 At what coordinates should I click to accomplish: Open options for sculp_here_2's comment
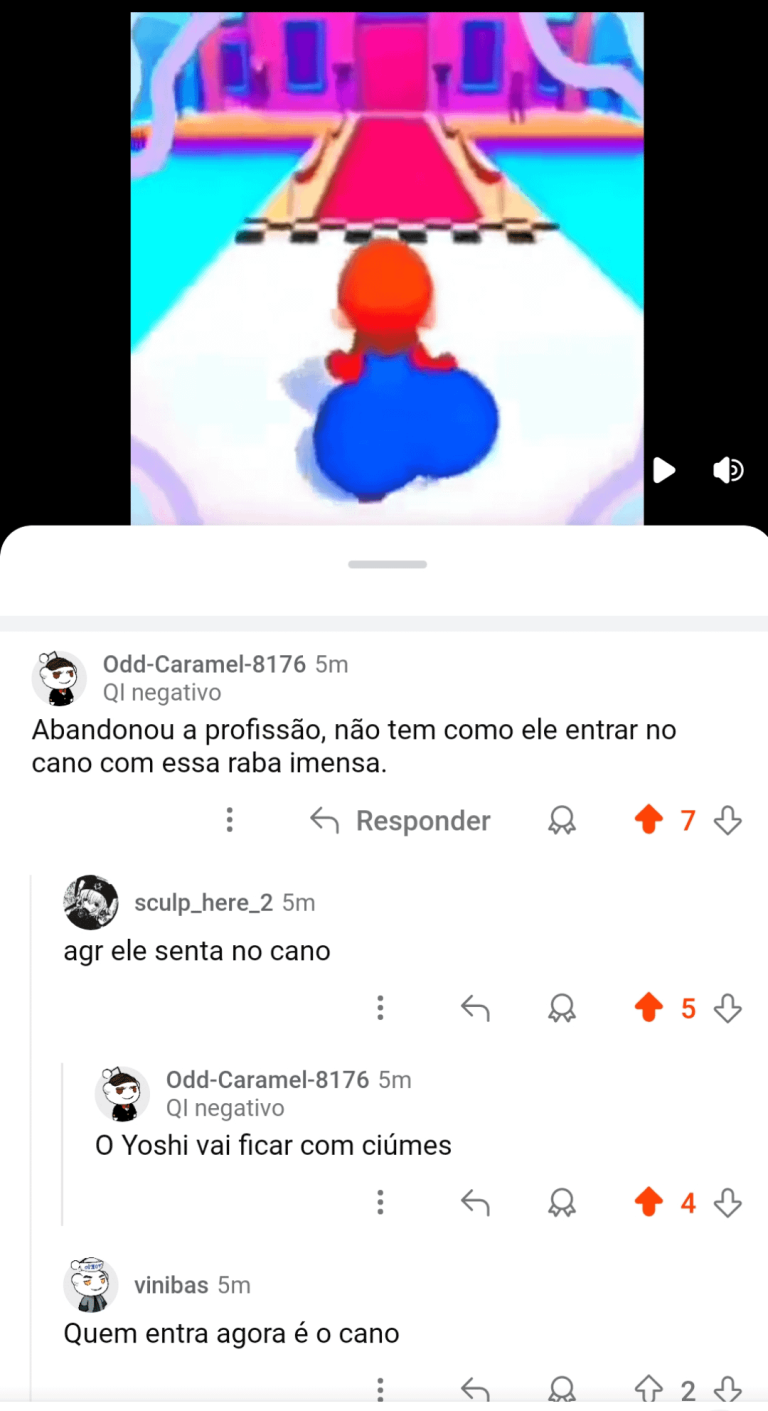(380, 1008)
